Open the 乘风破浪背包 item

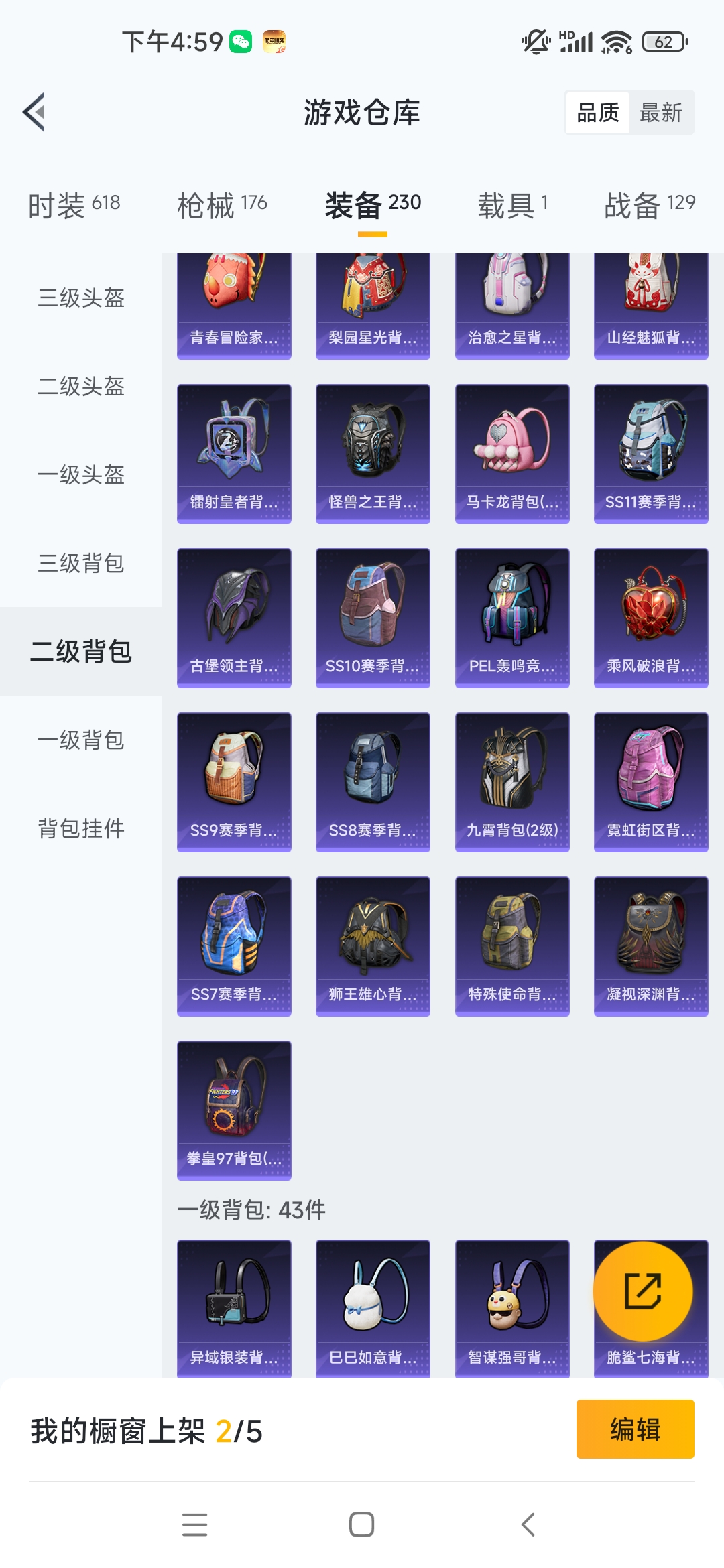pyautogui.click(x=651, y=618)
